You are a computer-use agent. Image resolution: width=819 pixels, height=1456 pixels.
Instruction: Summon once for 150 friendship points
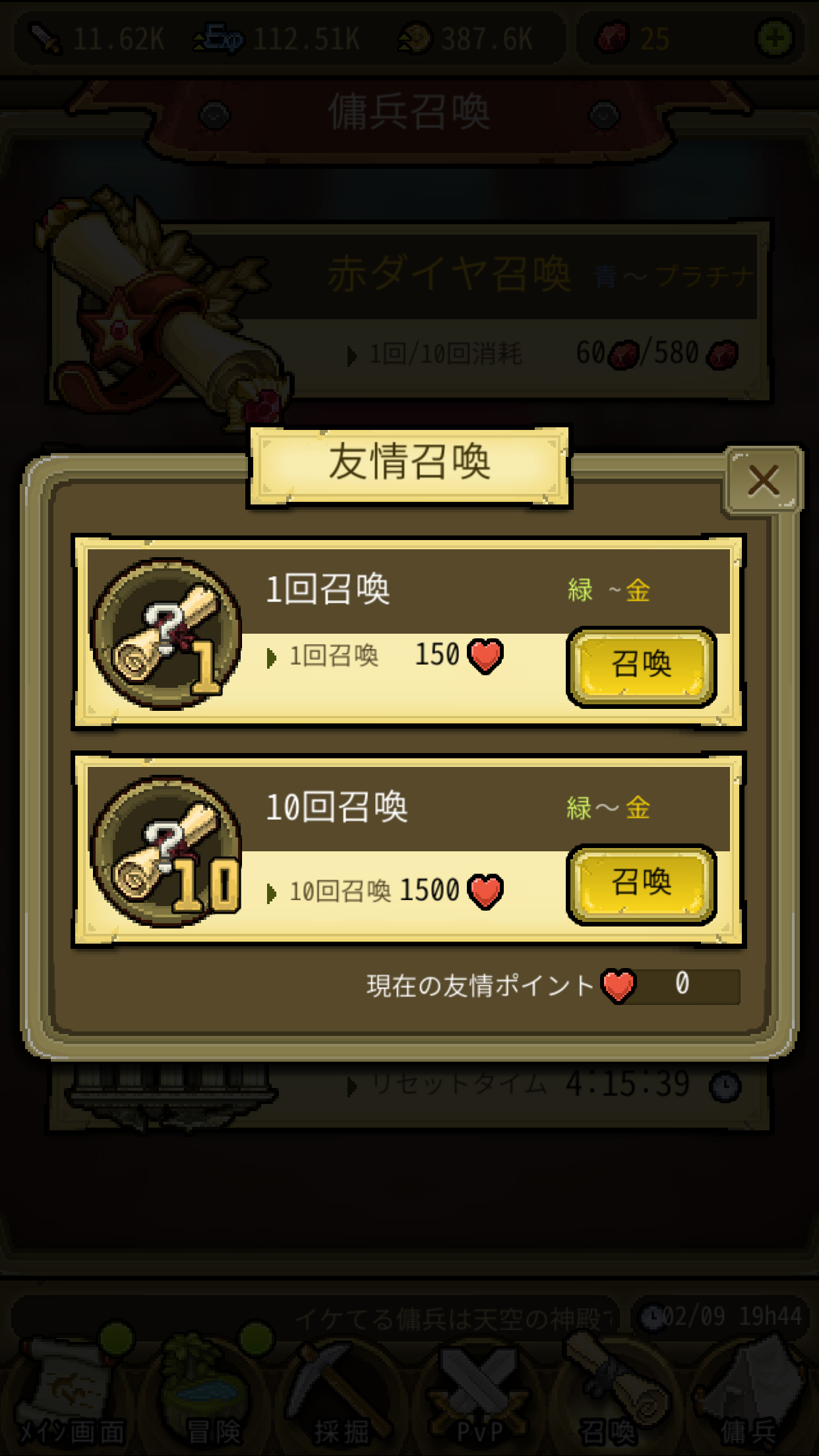pyautogui.click(x=641, y=665)
